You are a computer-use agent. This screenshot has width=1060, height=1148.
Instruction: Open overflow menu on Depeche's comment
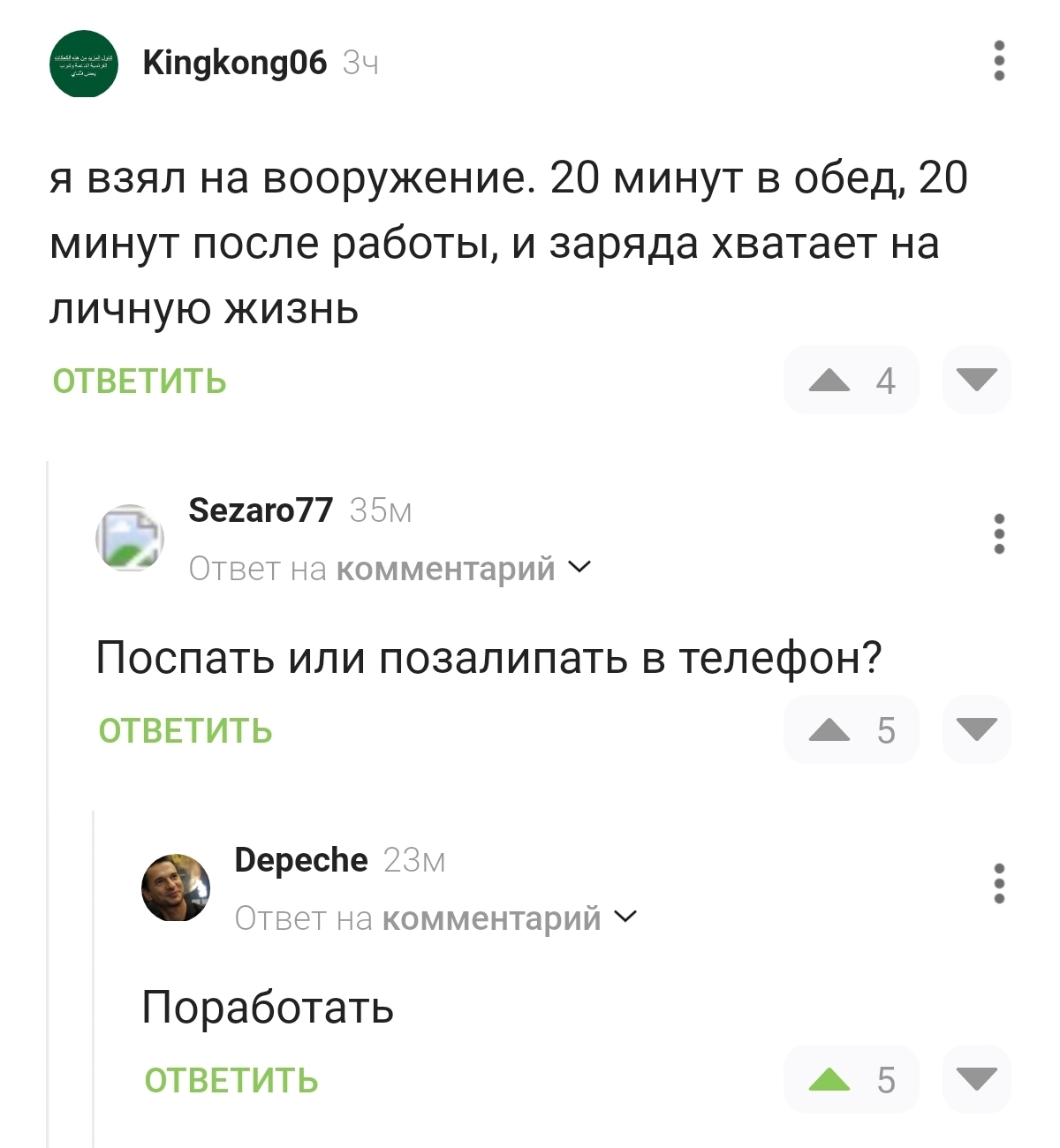[999, 883]
